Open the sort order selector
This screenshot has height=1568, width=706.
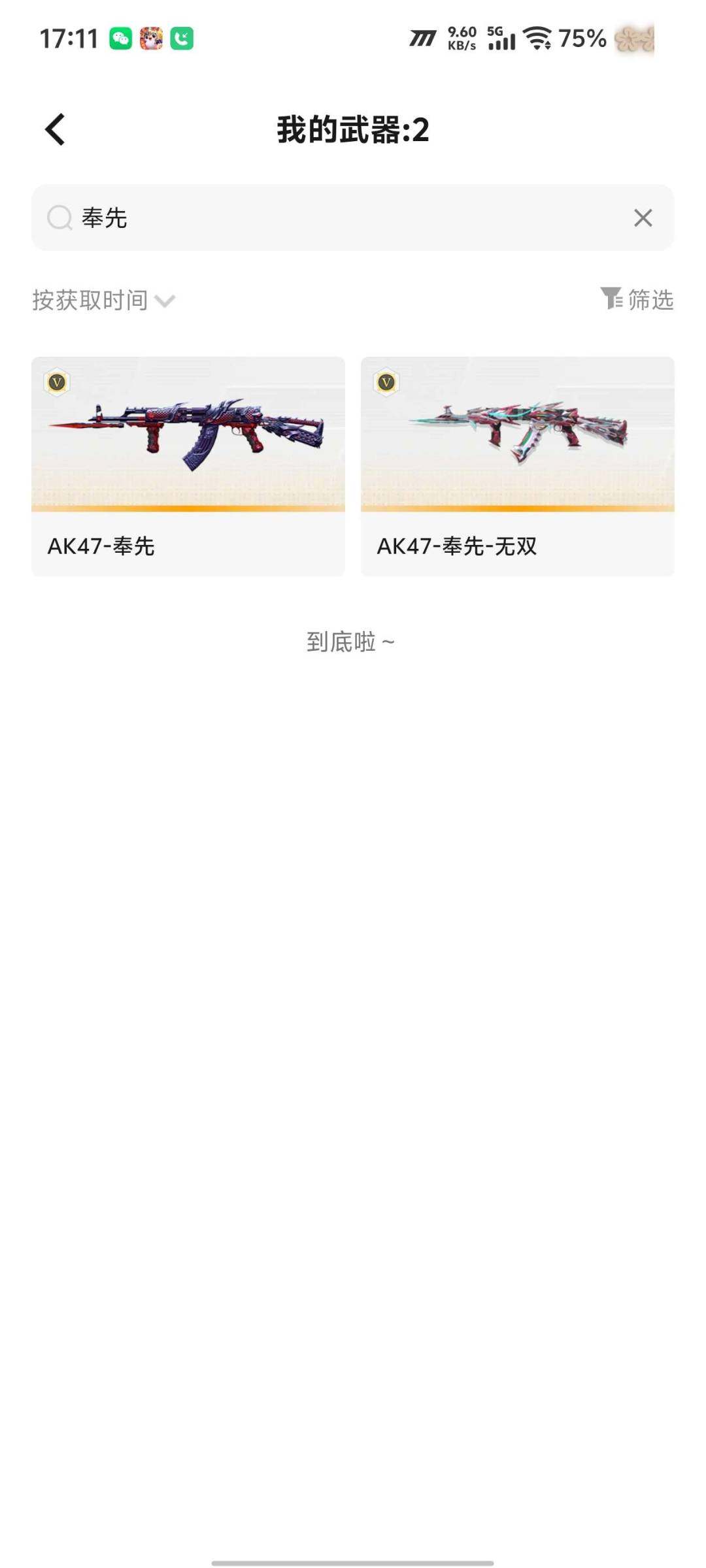pos(101,301)
